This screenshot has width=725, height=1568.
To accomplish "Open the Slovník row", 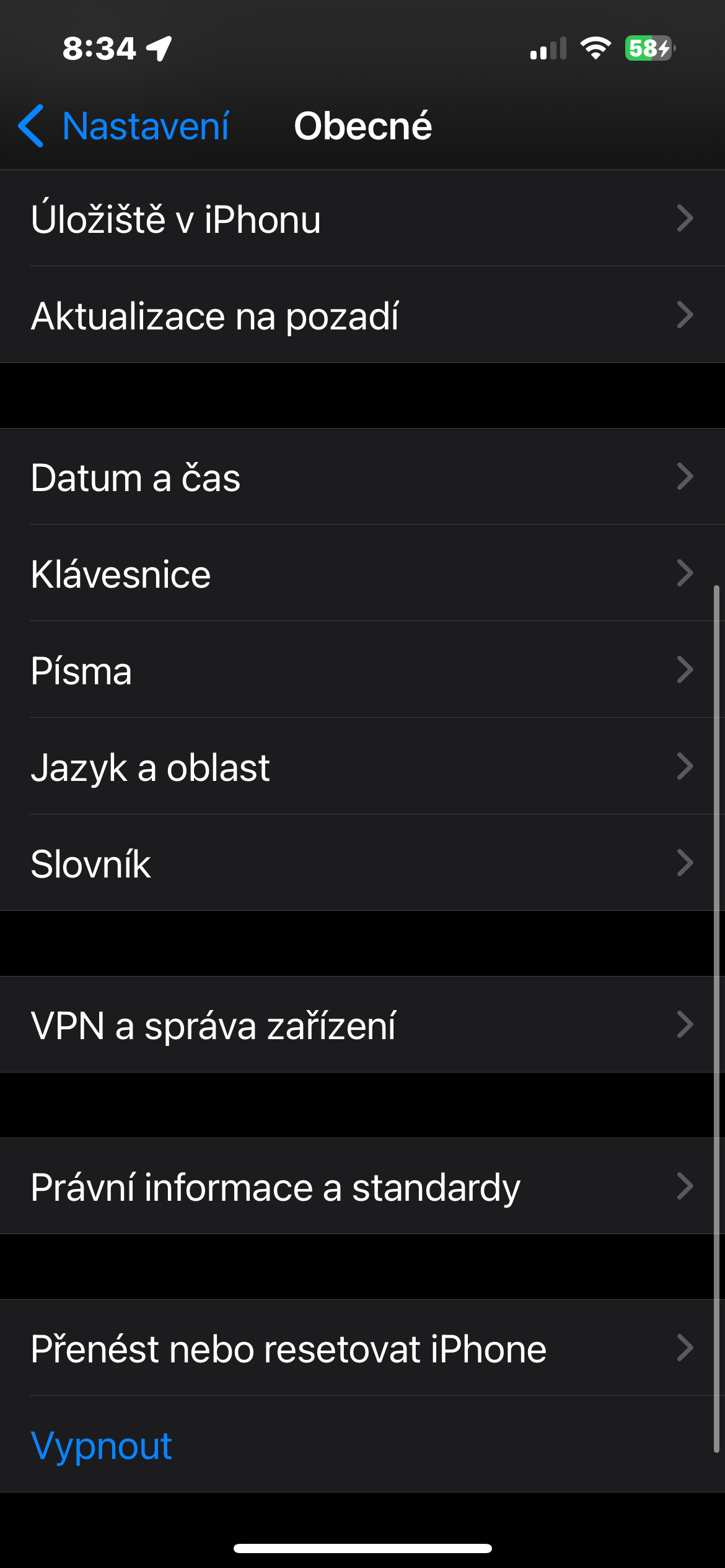I will tap(362, 863).
